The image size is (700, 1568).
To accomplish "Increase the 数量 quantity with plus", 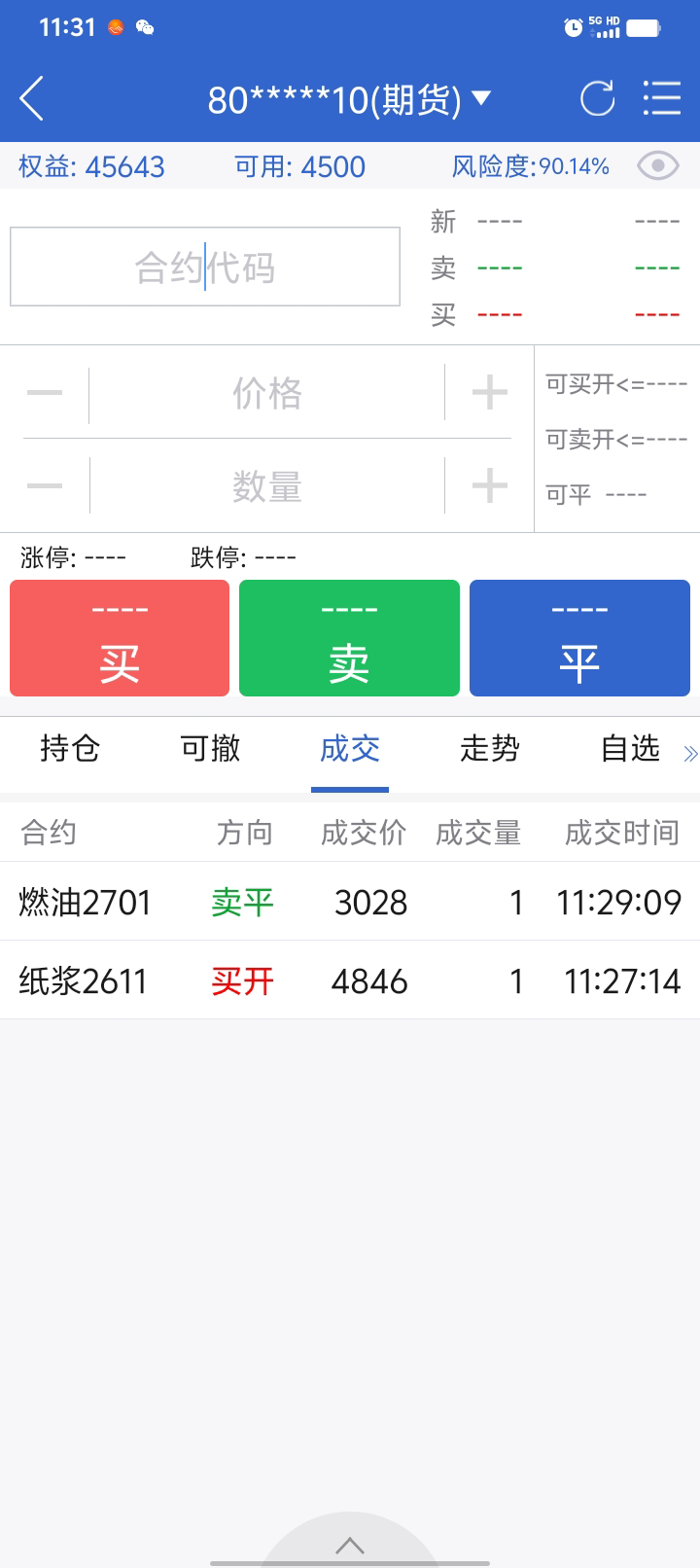I will (490, 485).
